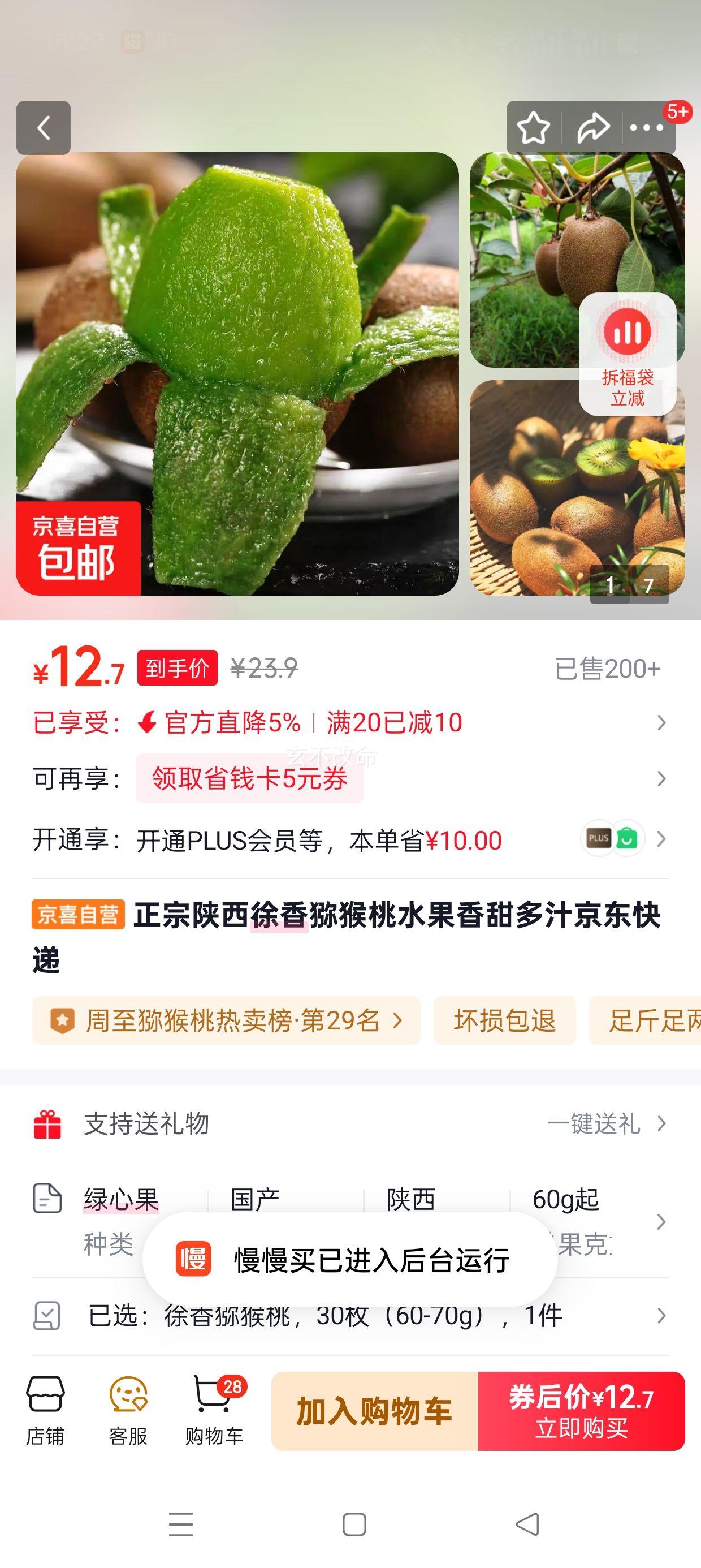Image resolution: width=701 pixels, height=1568 pixels.
Task: Open the more options icon with 5+ badge
Action: tap(647, 128)
